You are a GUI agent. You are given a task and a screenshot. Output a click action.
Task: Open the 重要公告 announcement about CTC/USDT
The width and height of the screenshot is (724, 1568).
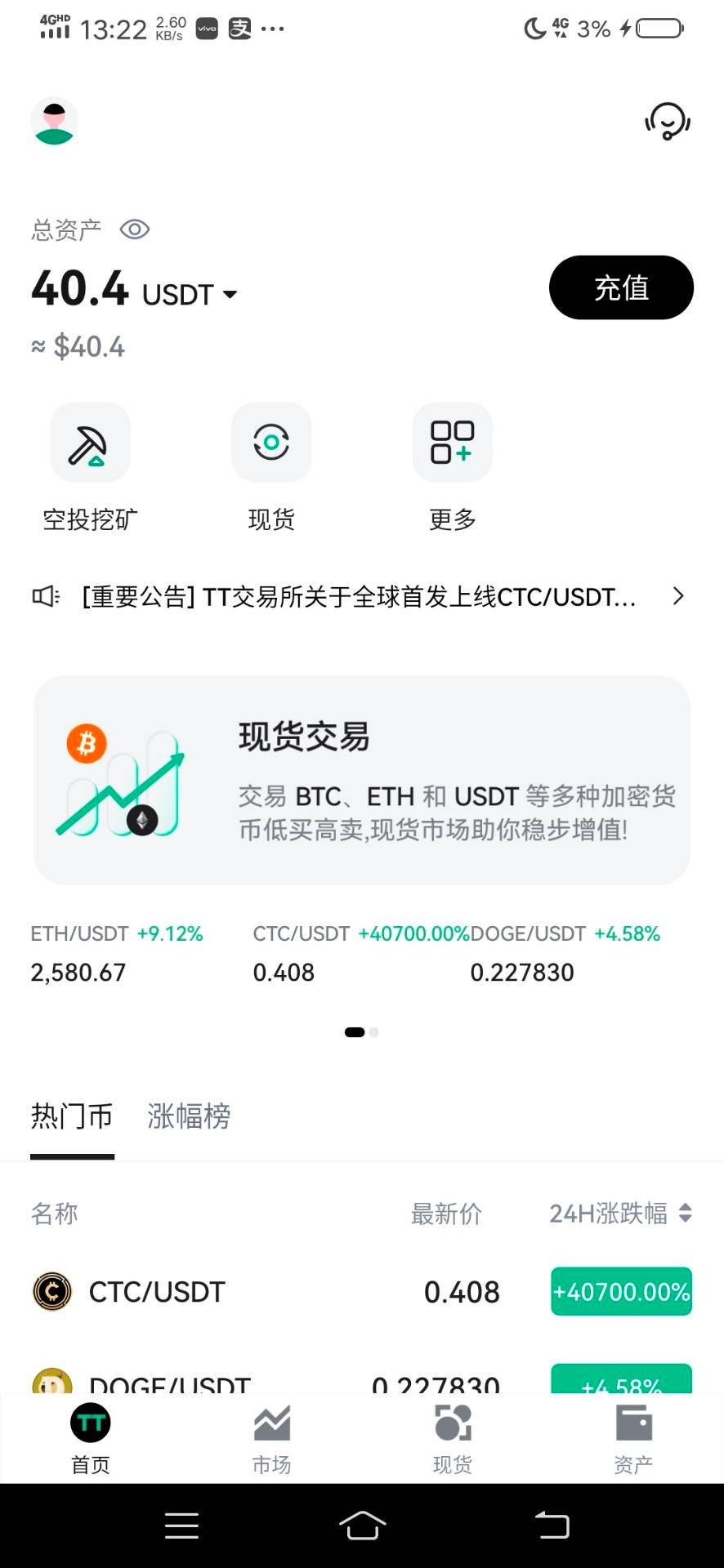pos(360,597)
